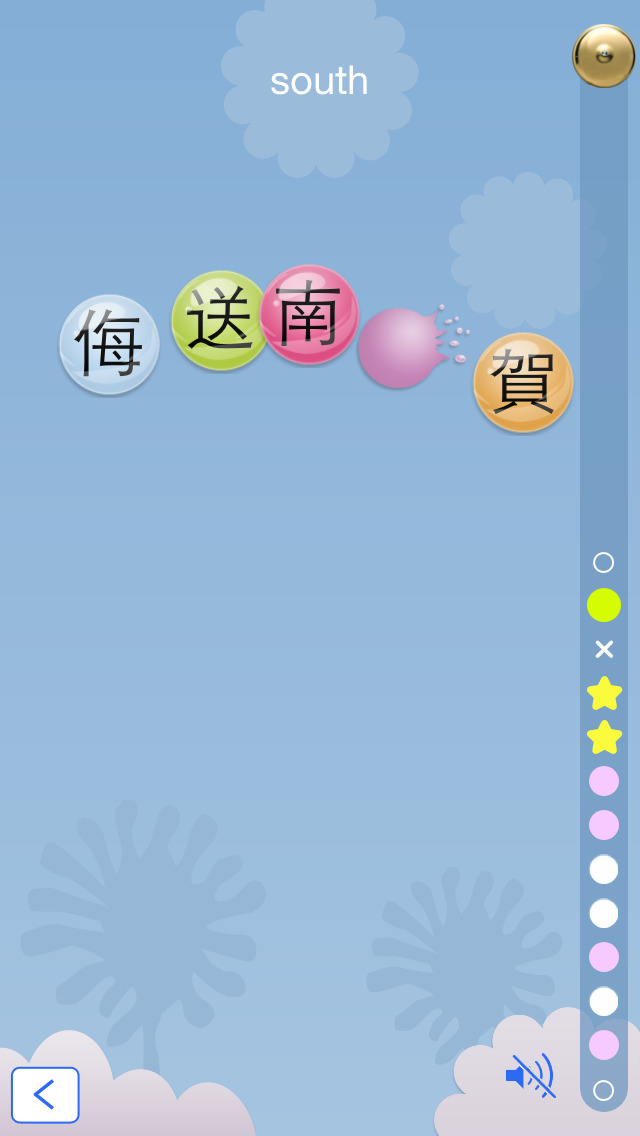Go back with the arrow button
This screenshot has height=1136, width=640.
pyautogui.click(x=45, y=1095)
